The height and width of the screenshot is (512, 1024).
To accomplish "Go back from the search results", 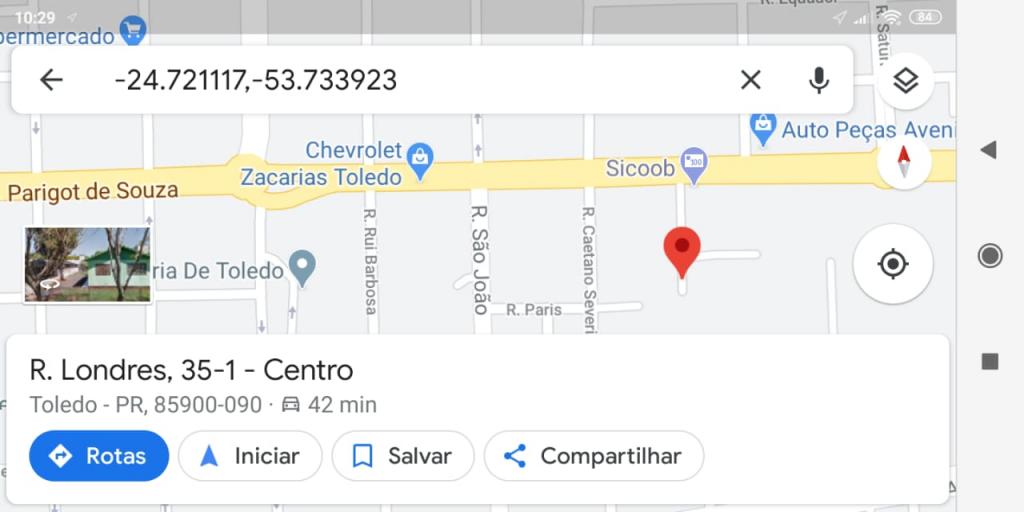I will pos(51,80).
